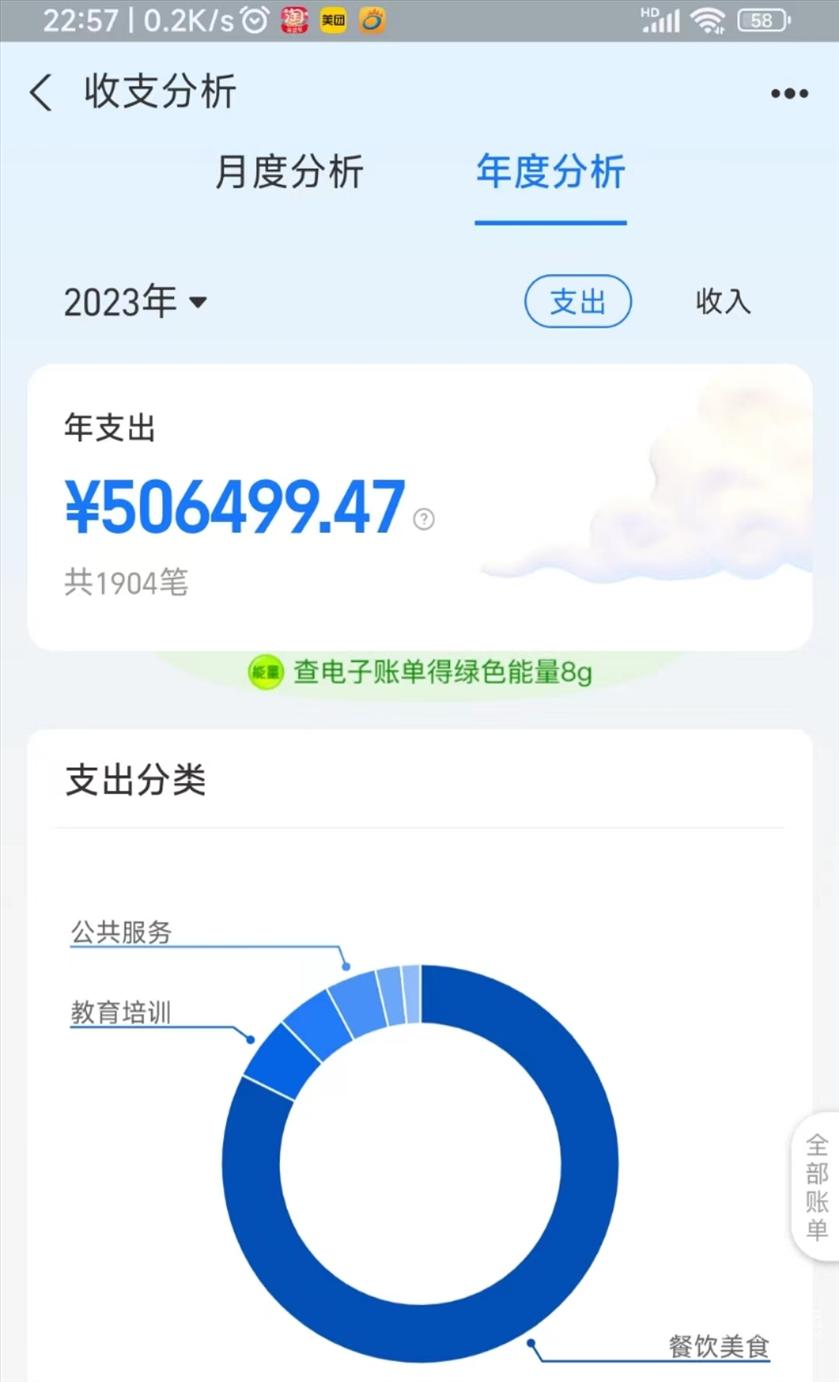Tap the question mark beside annual expense
The image size is (839, 1382).
point(424,519)
